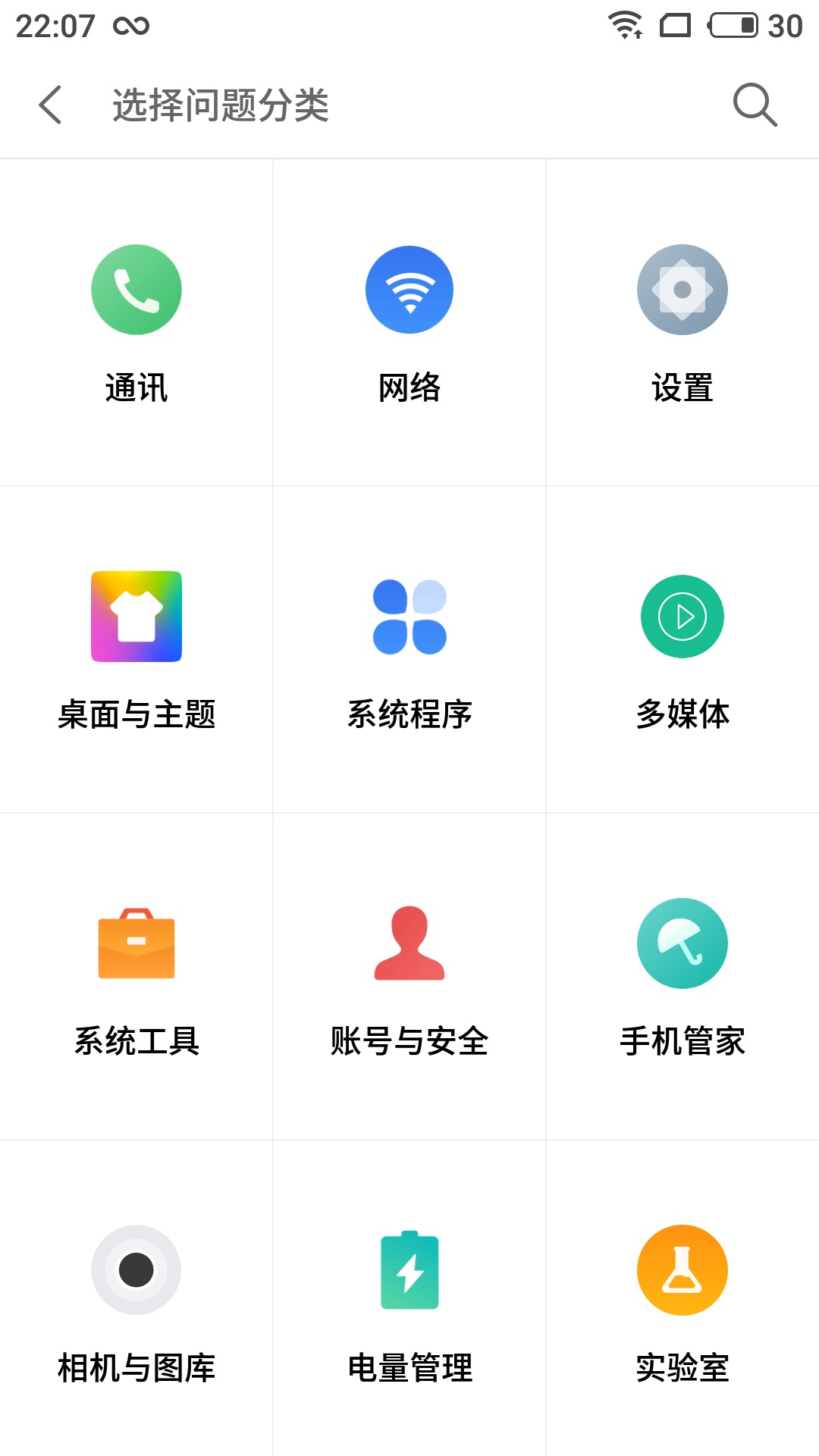
Task: Open 桌面与主题 category
Action: point(136,650)
